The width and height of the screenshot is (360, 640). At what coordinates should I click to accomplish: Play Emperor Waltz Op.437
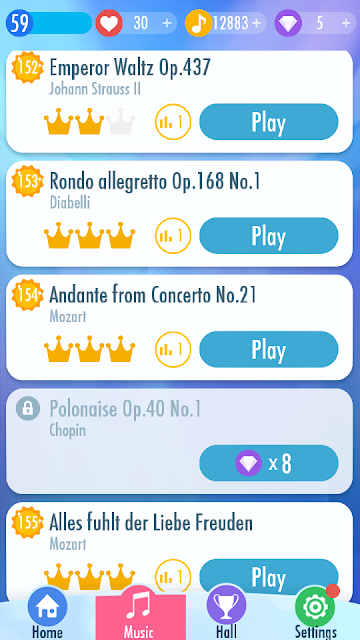pos(269,122)
